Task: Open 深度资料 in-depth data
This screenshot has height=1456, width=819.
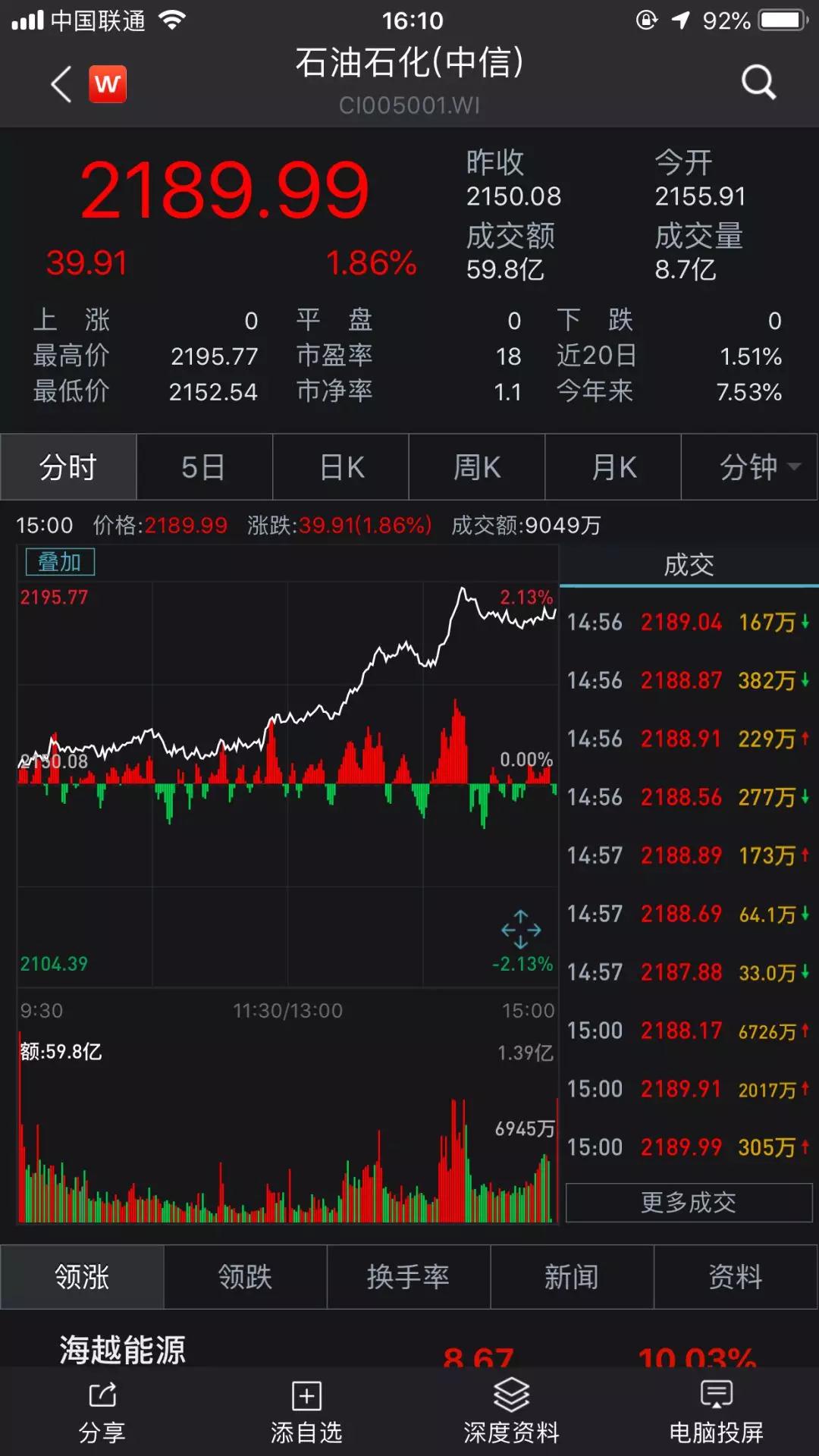Action: (512, 1412)
